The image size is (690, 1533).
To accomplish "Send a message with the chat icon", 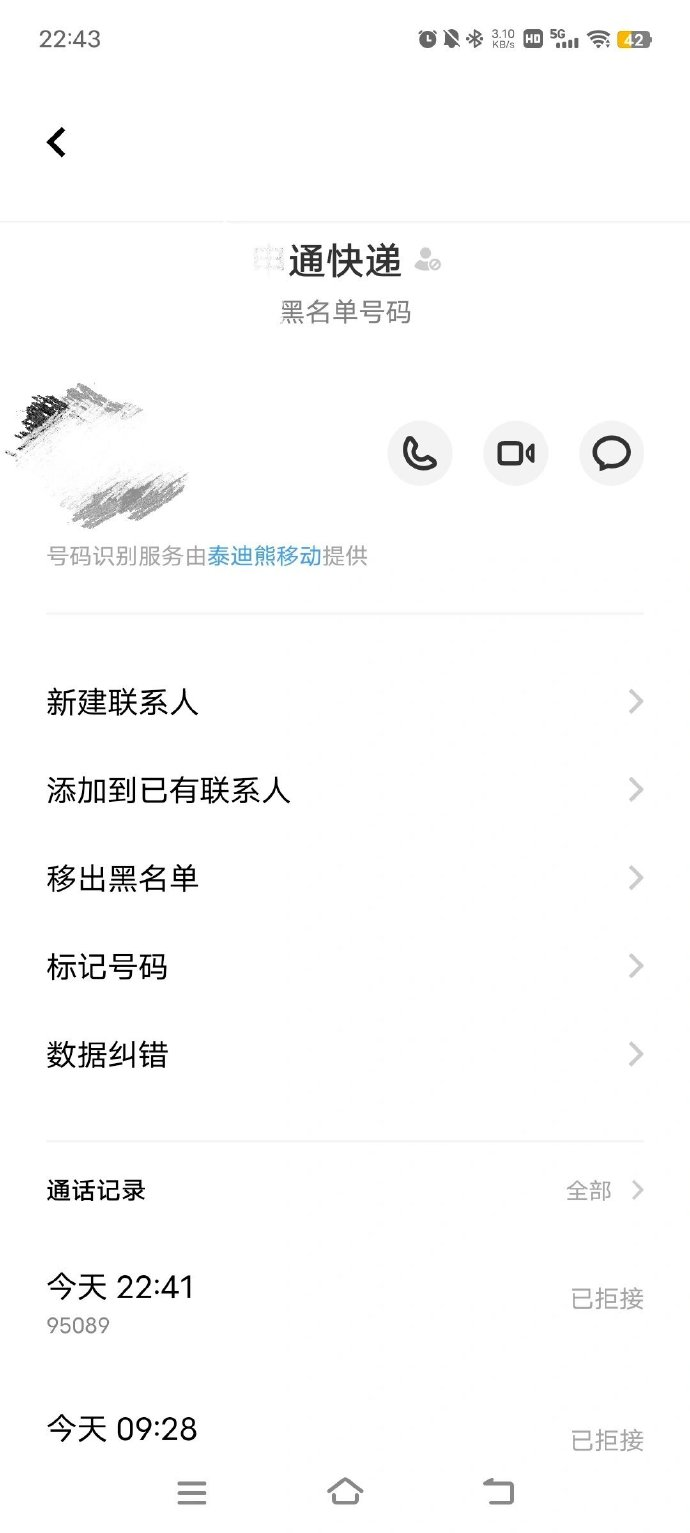I will (x=611, y=454).
